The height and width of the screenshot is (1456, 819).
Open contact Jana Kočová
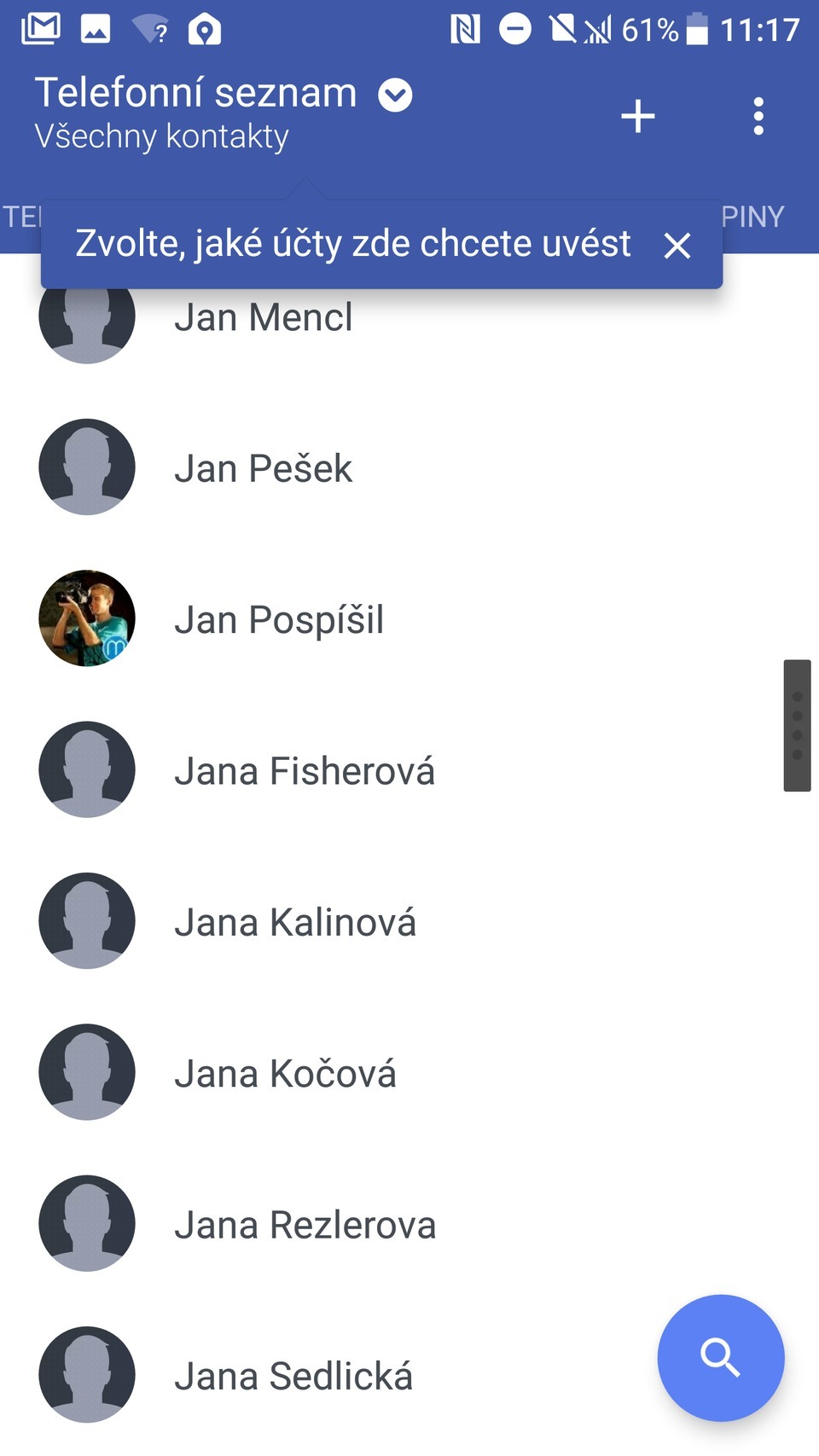click(285, 1074)
